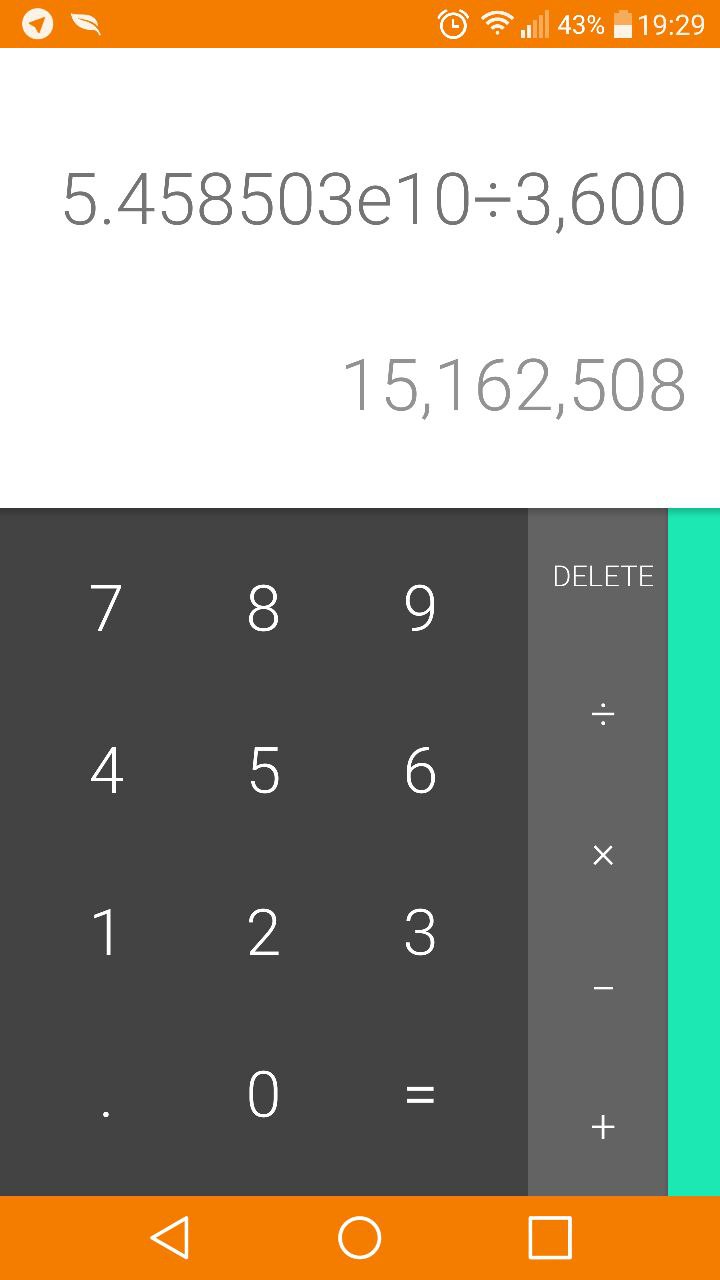Enter the digit 8

pyautogui.click(x=263, y=607)
